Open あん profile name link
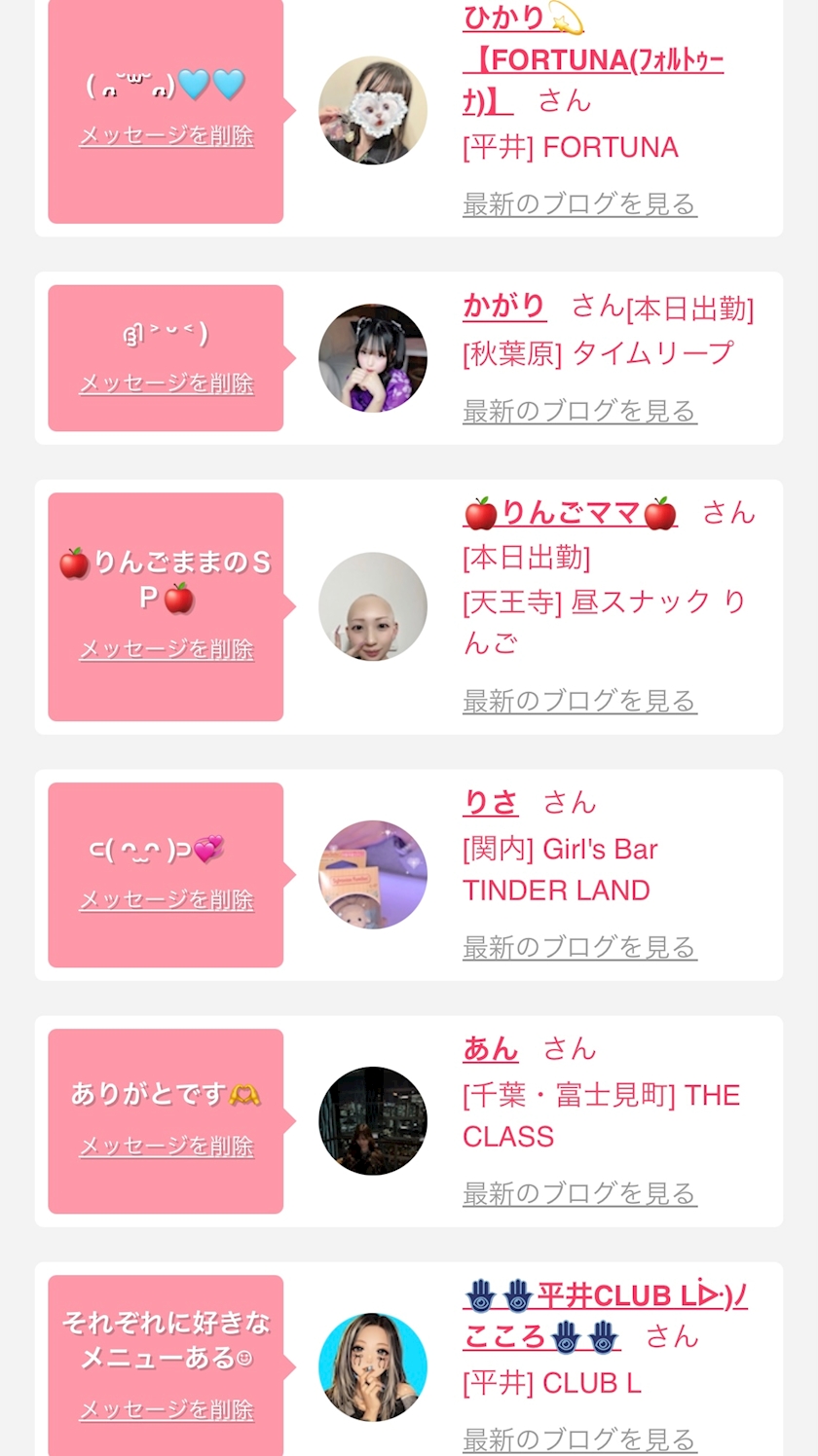Image resolution: width=818 pixels, height=1456 pixels. click(491, 1049)
